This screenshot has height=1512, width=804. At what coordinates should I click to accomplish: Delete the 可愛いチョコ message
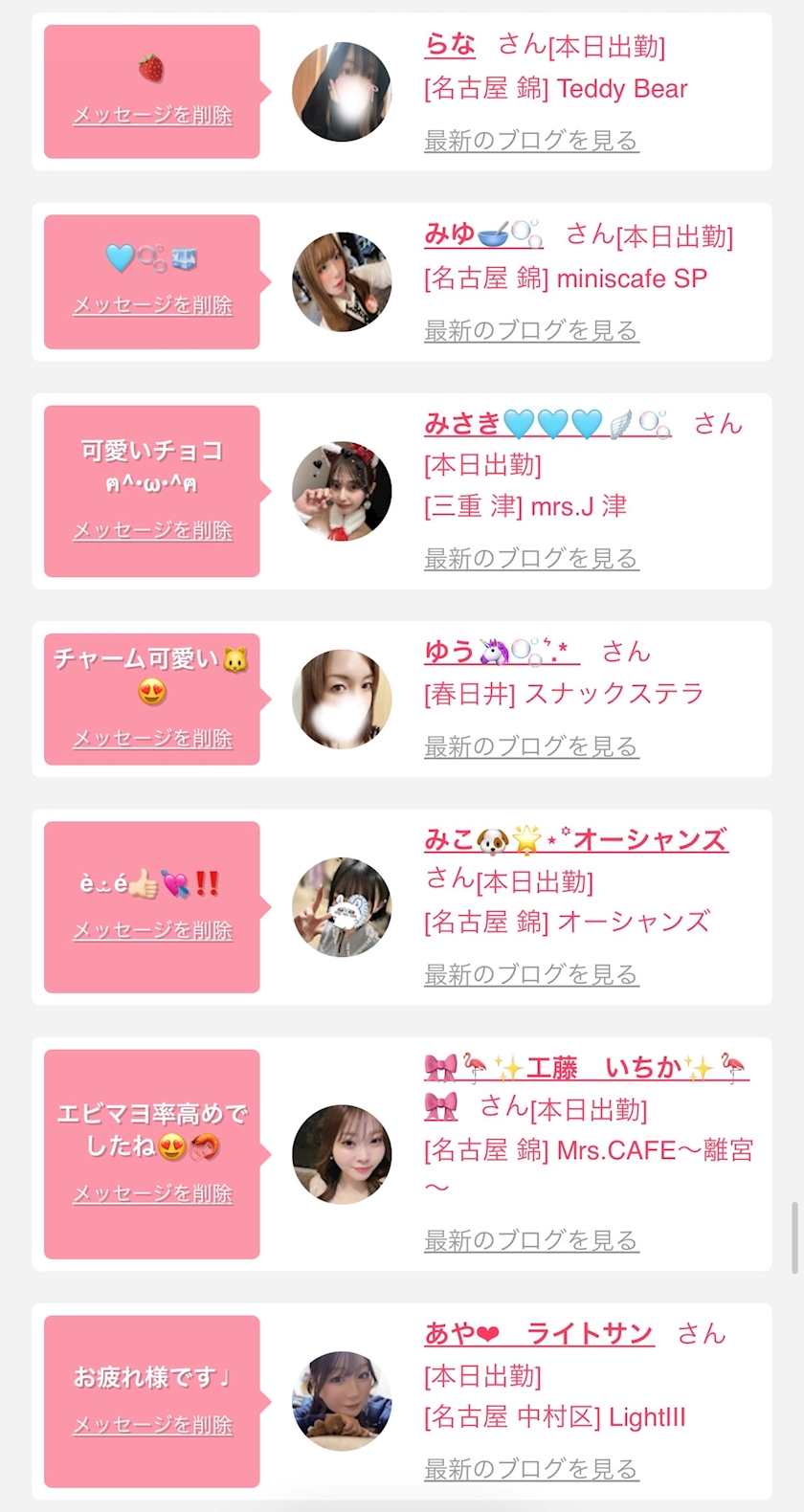pyautogui.click(x=153, y=530)
